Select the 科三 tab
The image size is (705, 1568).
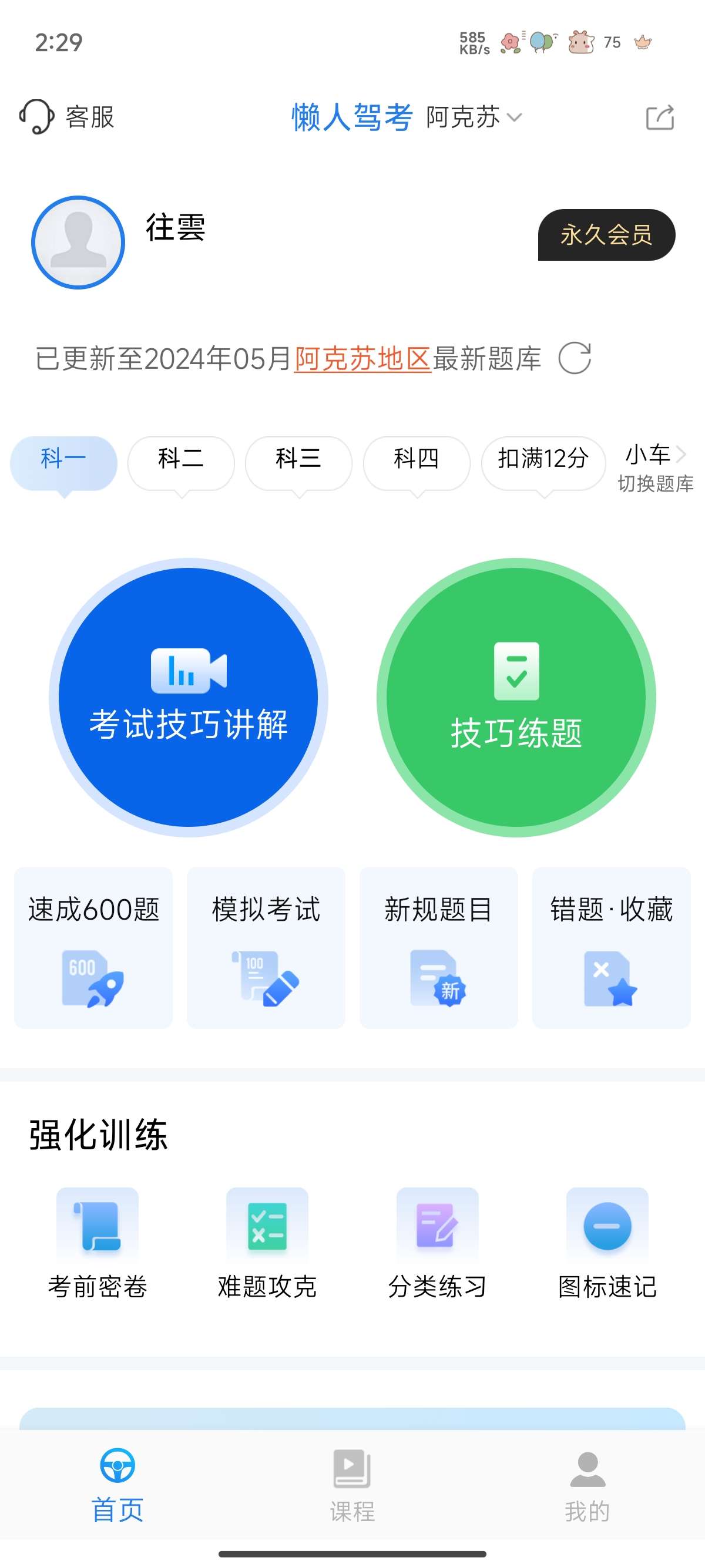tap(298, 459)
